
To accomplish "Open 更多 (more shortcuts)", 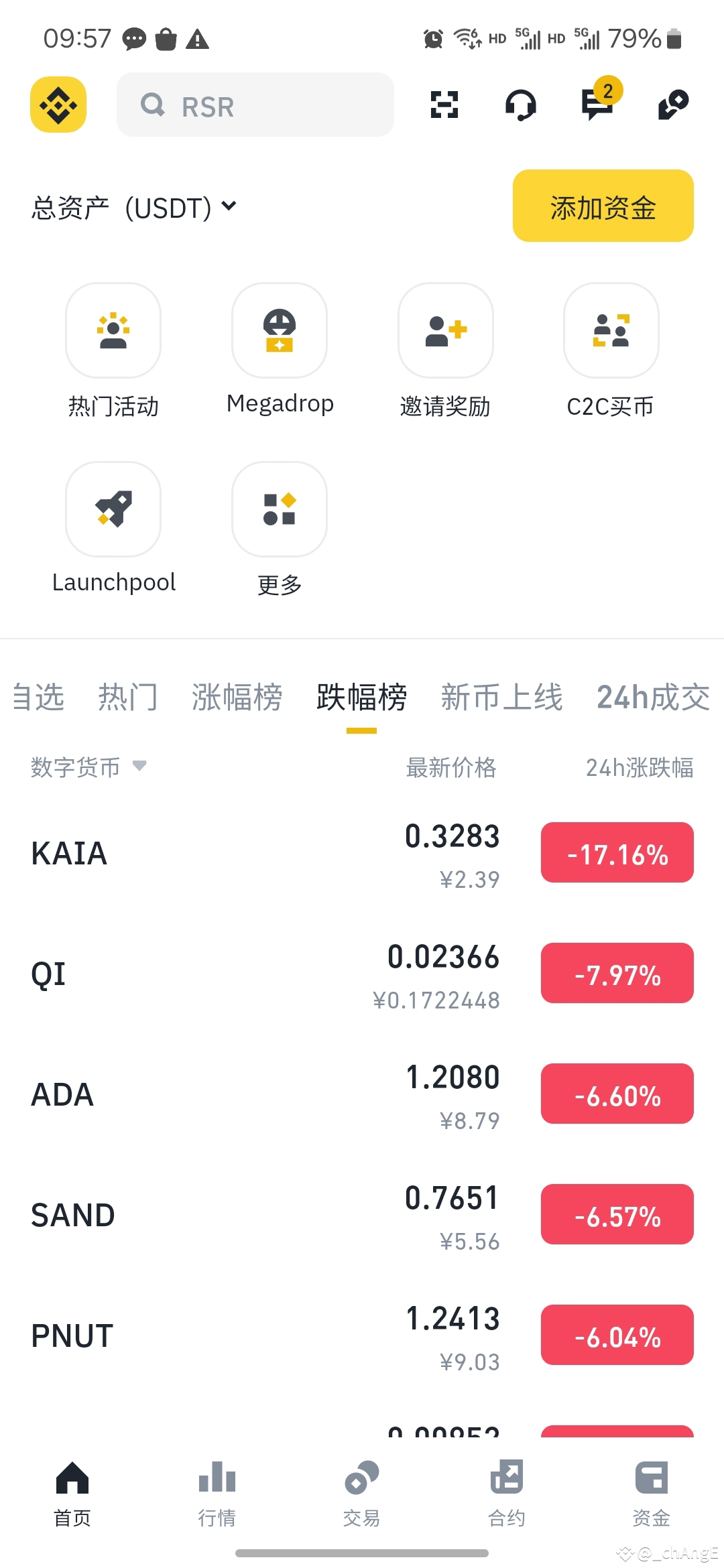I will point(280,509).
